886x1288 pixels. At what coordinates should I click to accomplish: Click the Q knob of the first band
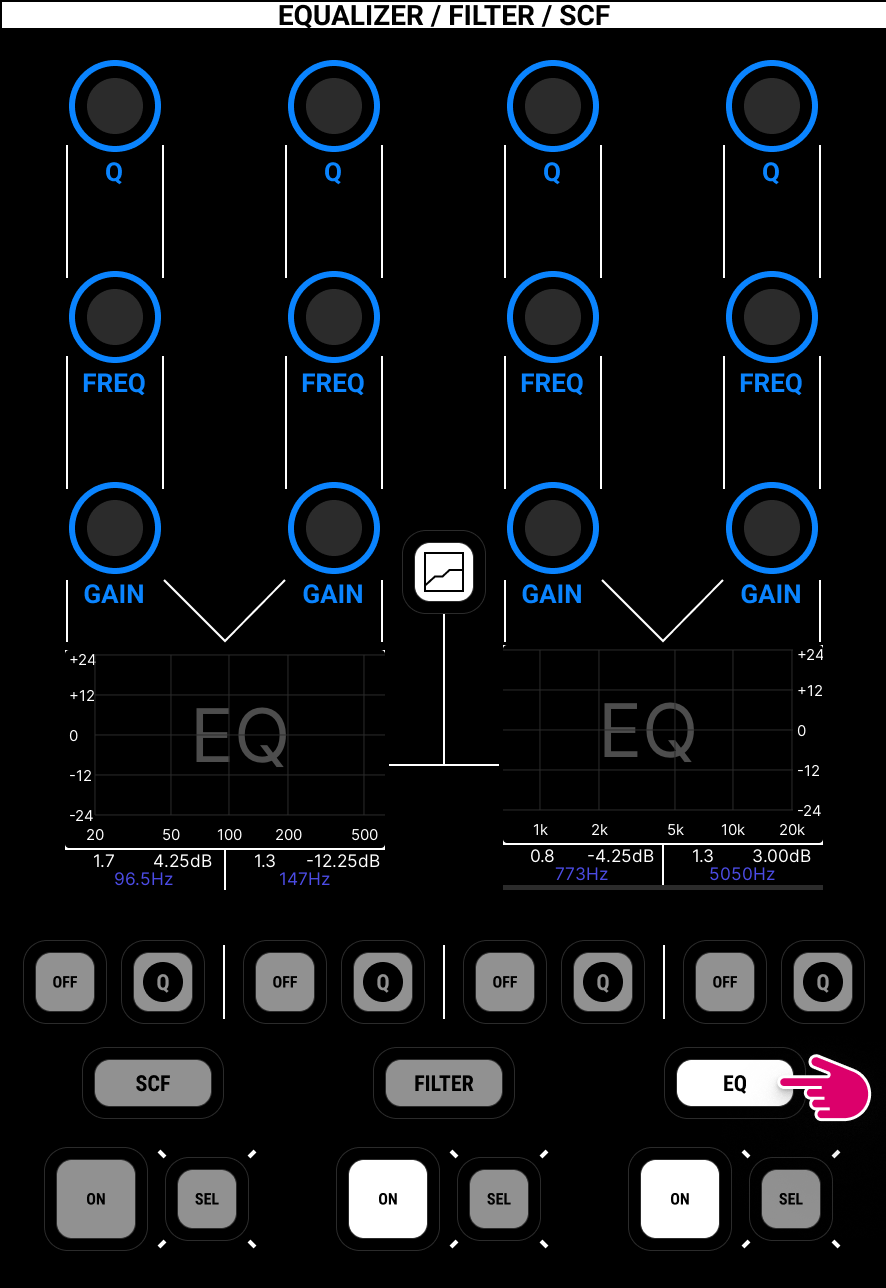(x=114, y=105)
